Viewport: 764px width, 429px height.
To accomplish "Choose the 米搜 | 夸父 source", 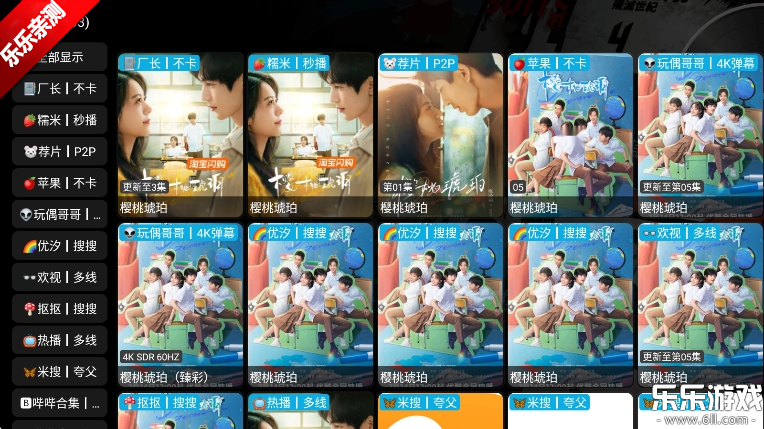I will [60, 372].
